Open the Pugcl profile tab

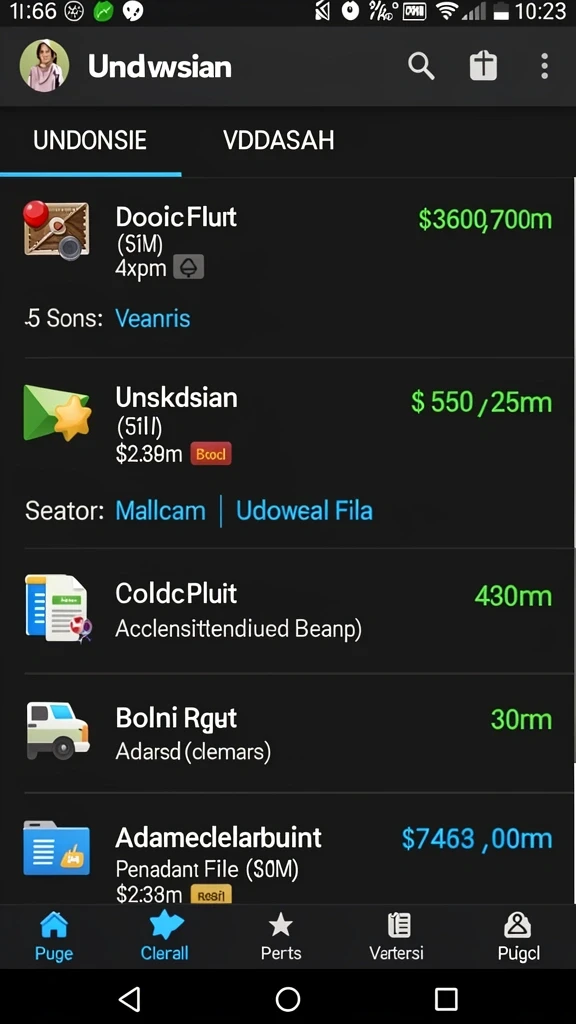(x=519, y=936)
